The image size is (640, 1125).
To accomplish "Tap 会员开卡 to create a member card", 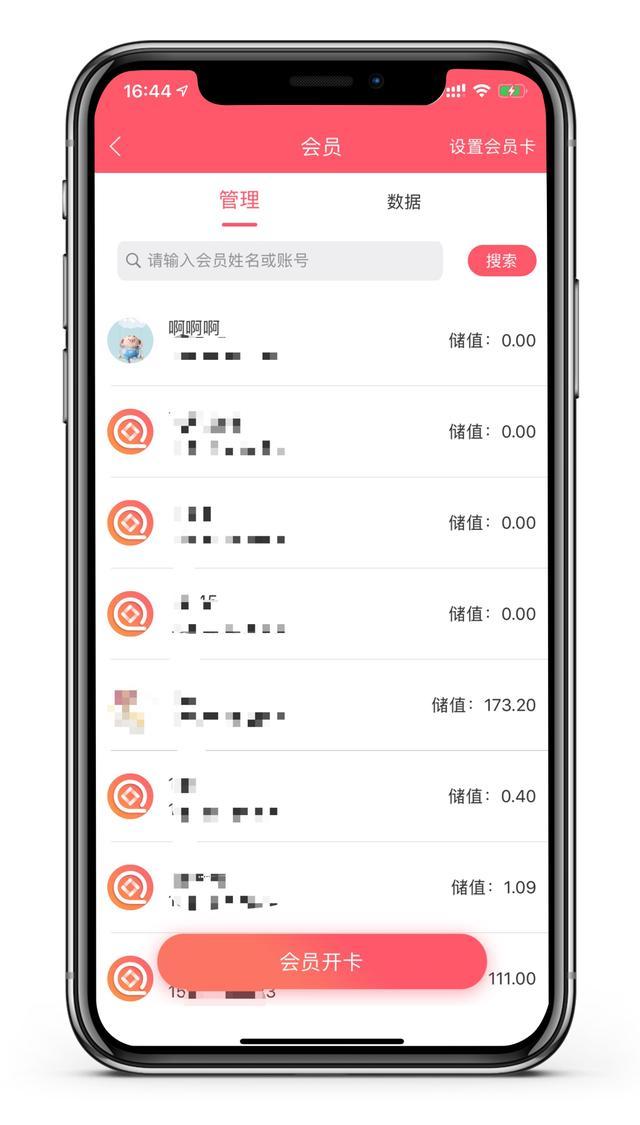I will (321, 962).
